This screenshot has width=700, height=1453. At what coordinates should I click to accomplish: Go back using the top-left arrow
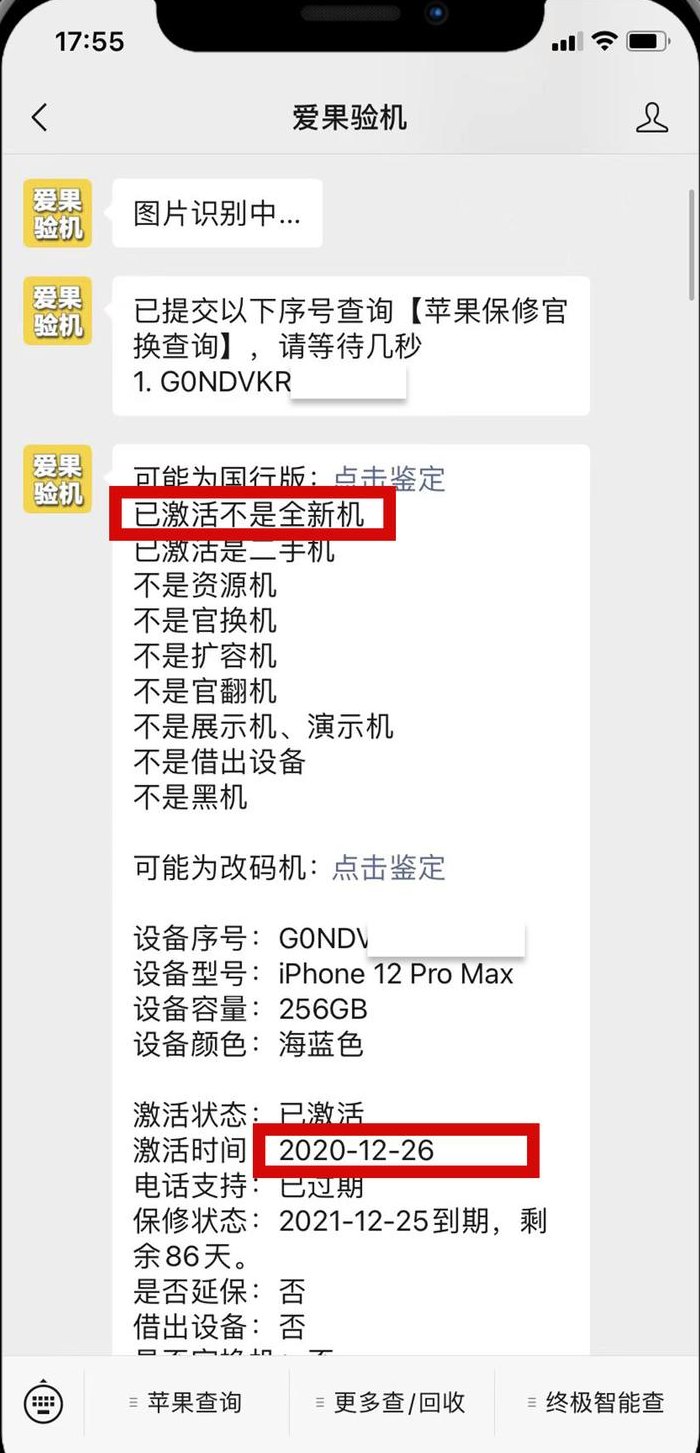click(x=39, y=118)
